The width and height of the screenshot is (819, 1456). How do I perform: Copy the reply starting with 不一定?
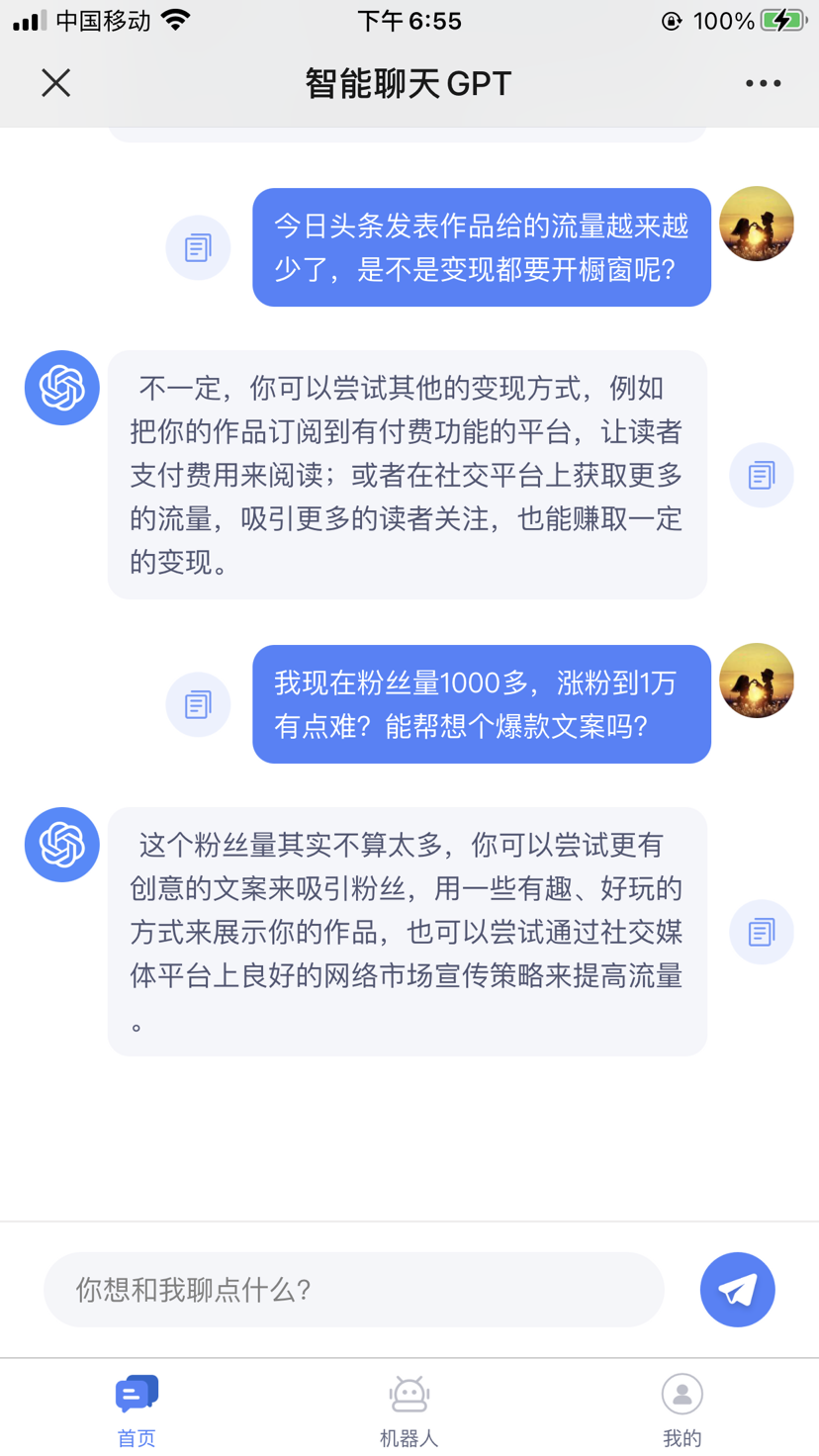click(x=761, y=476)
